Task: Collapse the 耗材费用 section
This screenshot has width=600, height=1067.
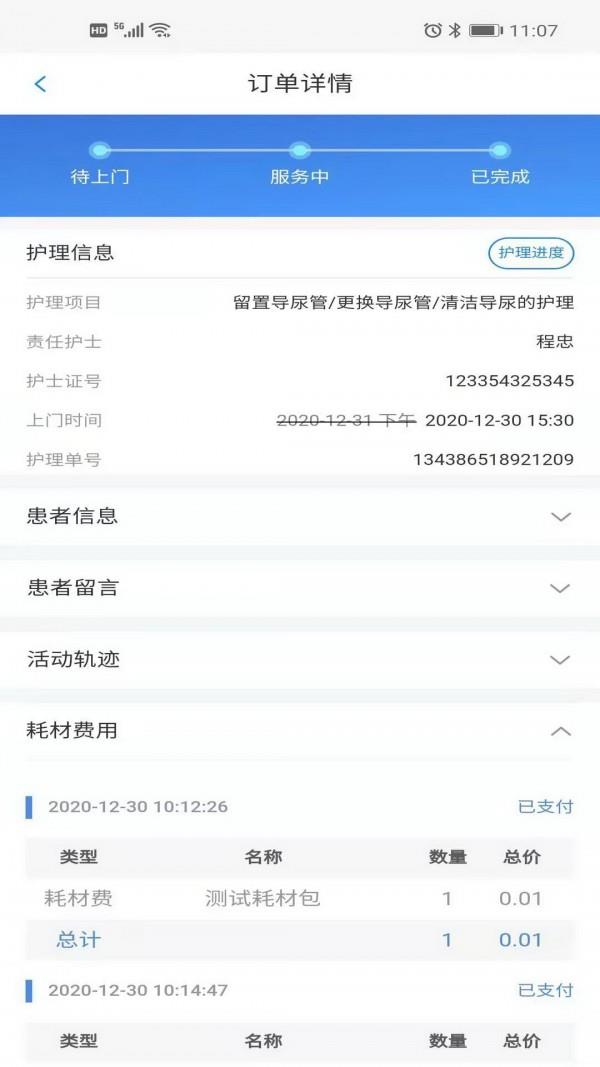Action: pos(300,731)
